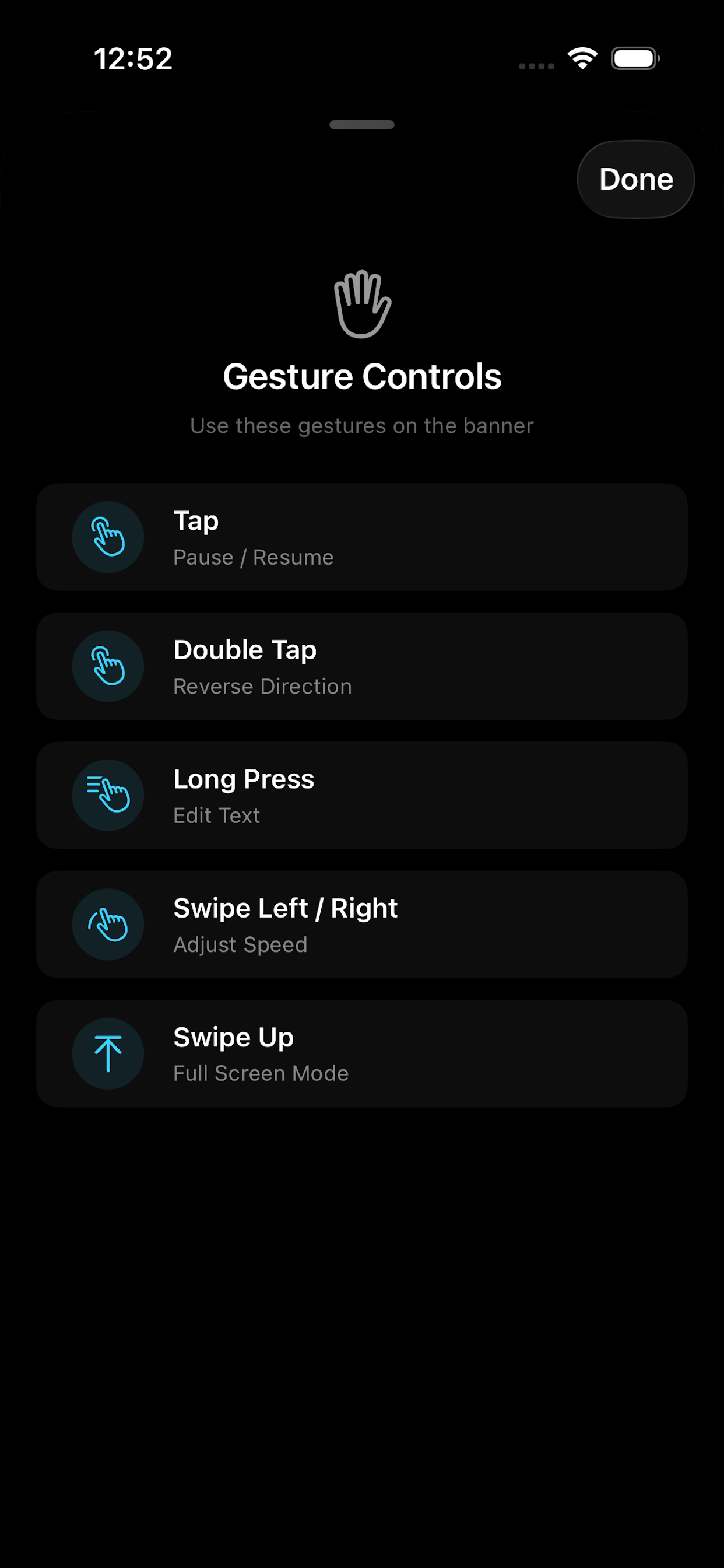Viewport: 724px width, 1568px height.
Task: Select the Long Press gesture icon
Action: pos(108,796)
